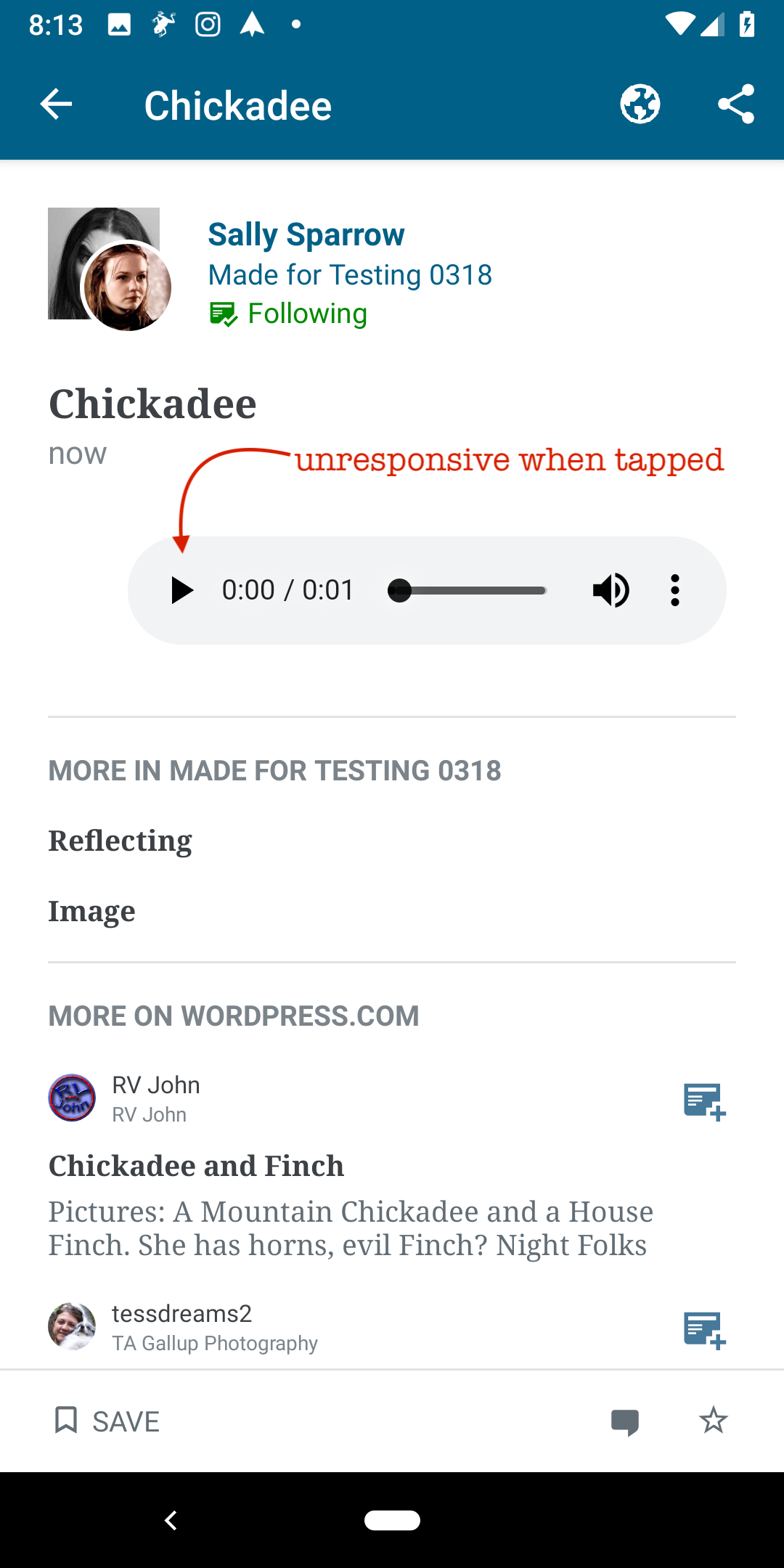Viewport: 784px width, 1568px height.
Task: Click the globe icon to visit the site
Action: pos(640,104)
